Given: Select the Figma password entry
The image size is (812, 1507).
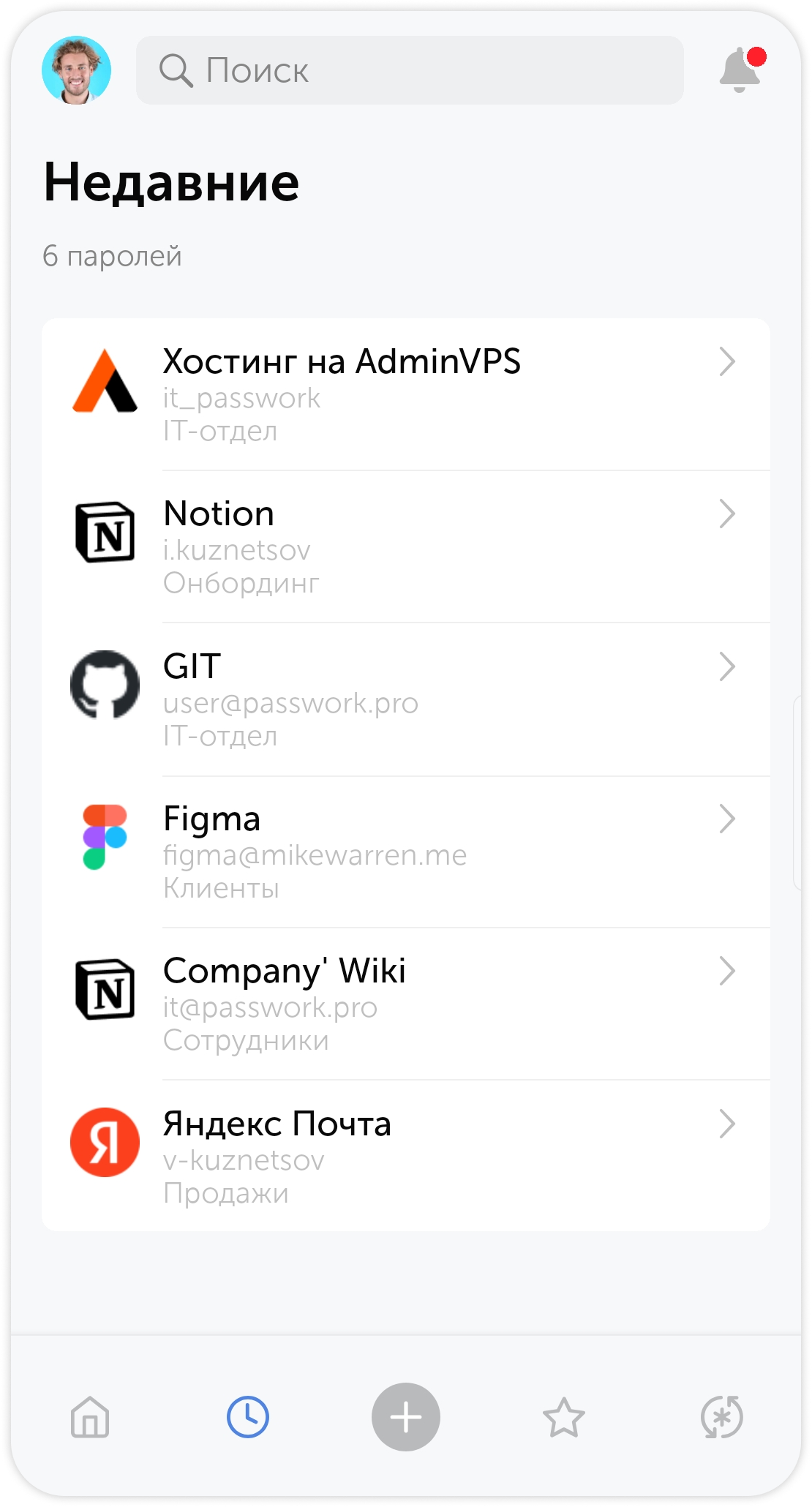Looking at the screenshot, I should (x=406, y=852).
